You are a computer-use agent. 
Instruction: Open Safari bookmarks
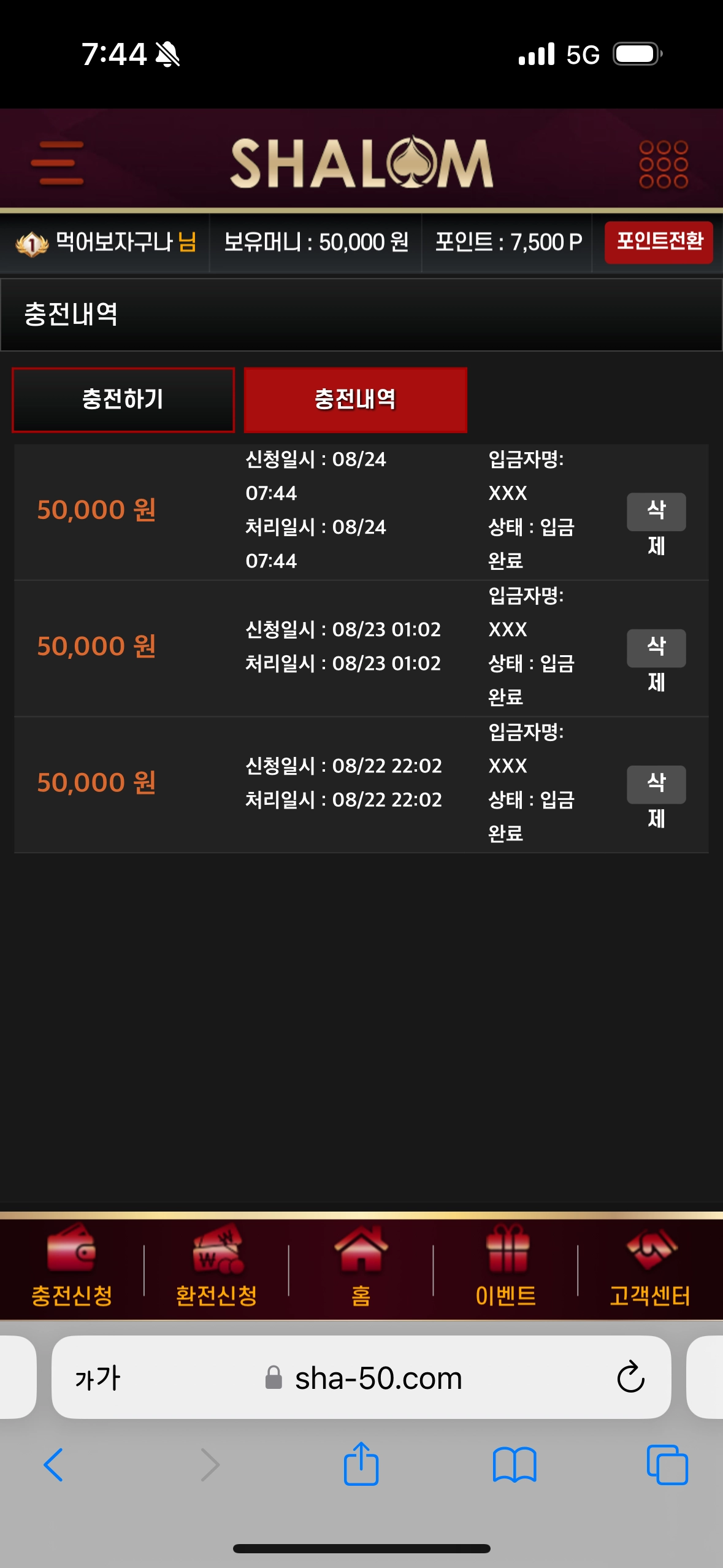click(514, 1465)
